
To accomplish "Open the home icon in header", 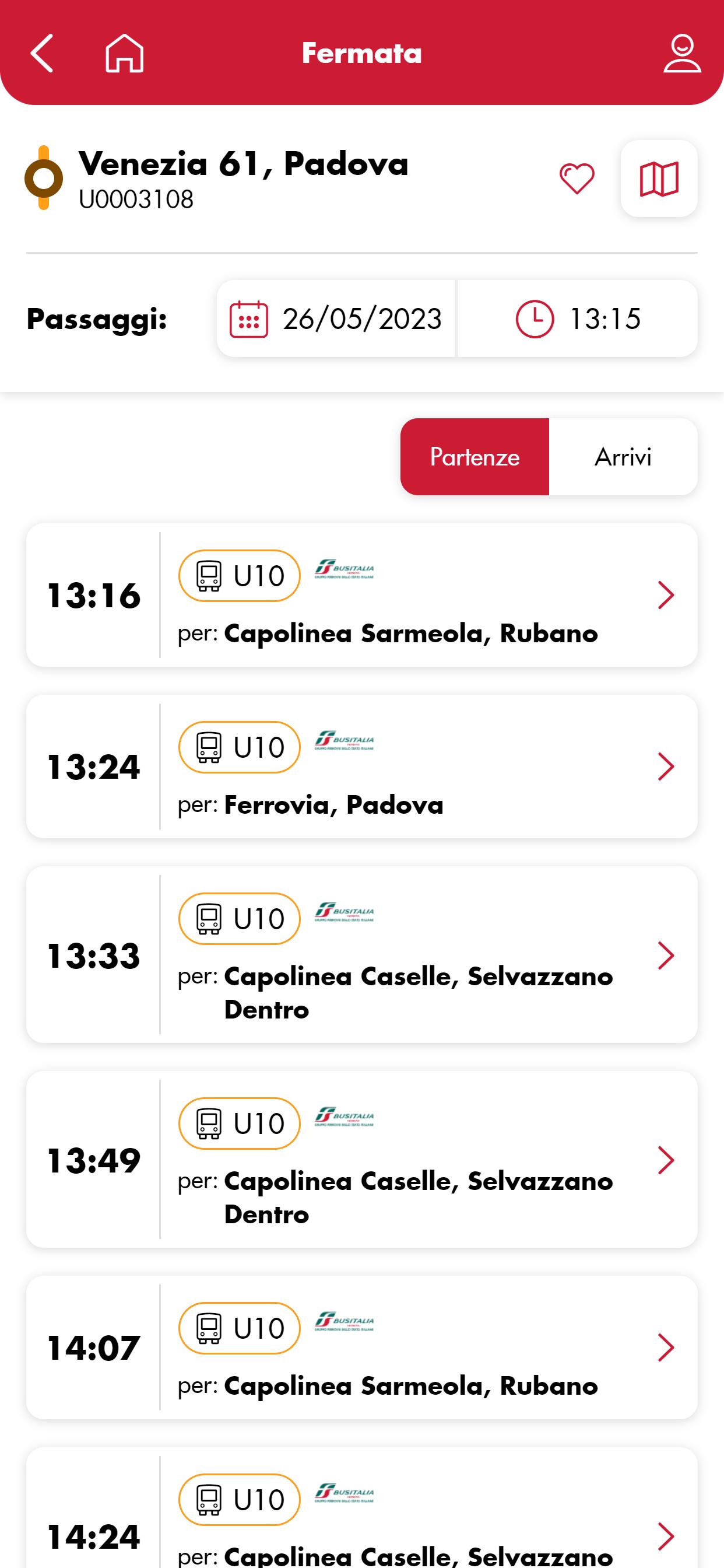I will 125,53.
